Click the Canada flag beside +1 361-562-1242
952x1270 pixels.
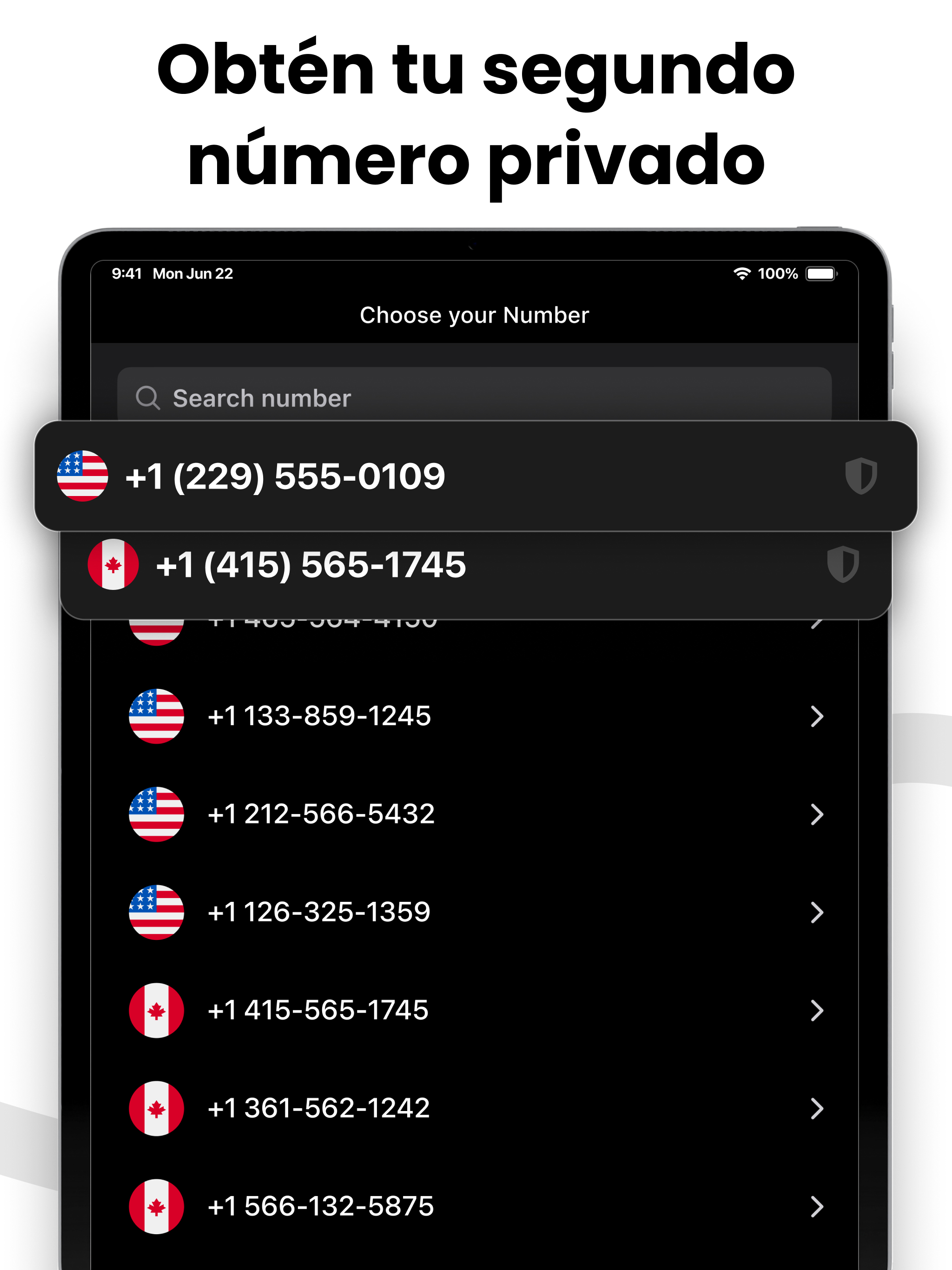point(156,1109)
